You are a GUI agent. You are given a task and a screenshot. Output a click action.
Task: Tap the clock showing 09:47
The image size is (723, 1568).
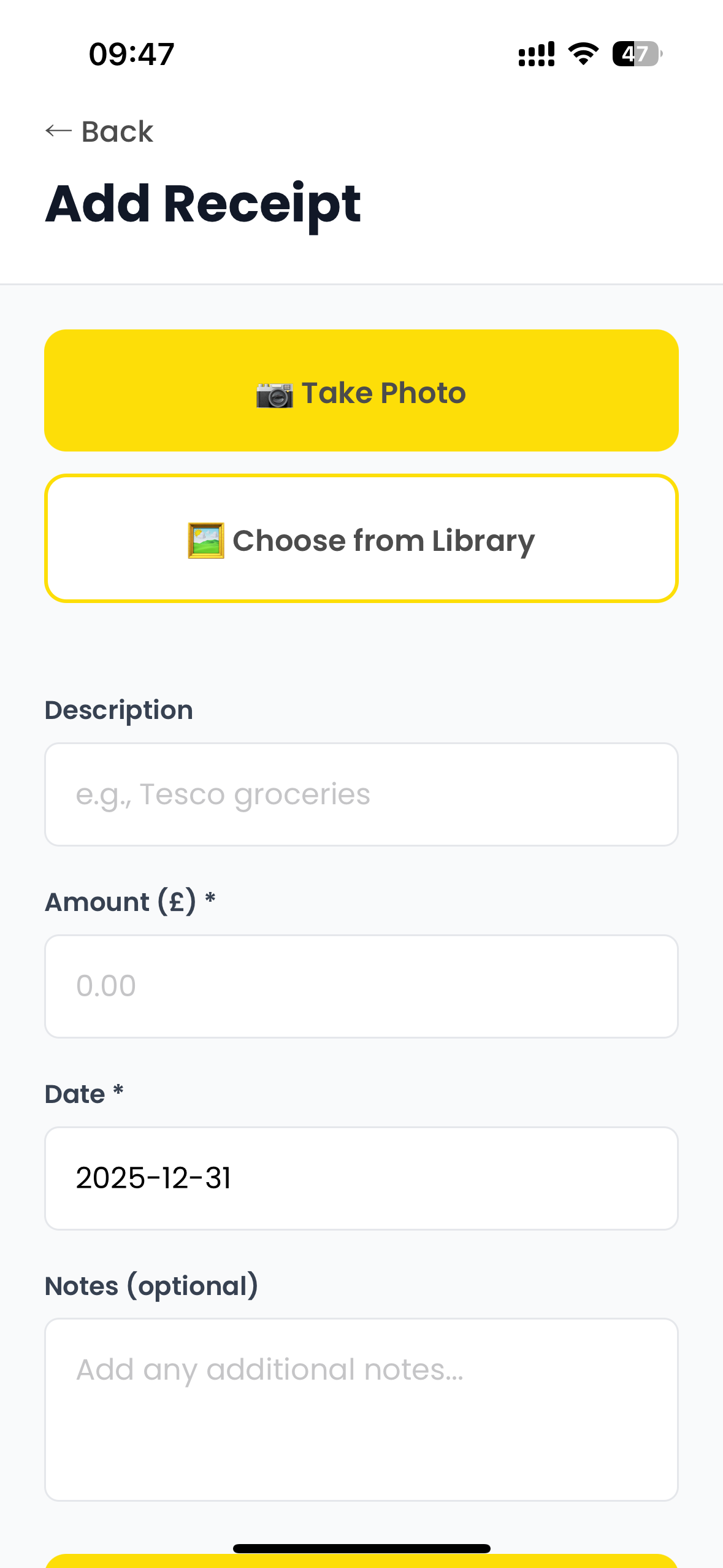[130, 54]
